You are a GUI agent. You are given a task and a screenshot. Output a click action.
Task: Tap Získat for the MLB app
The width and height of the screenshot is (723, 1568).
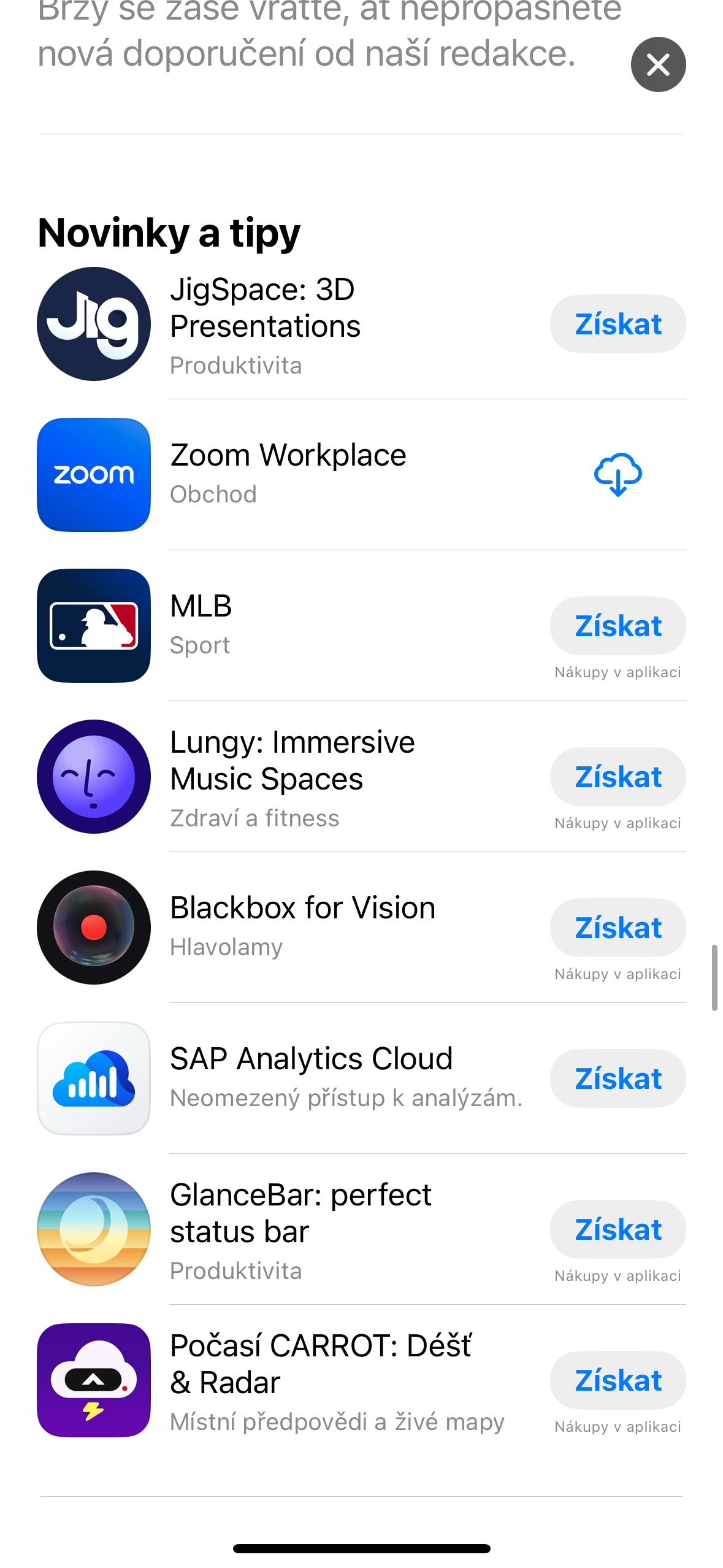tap(617, 626)
